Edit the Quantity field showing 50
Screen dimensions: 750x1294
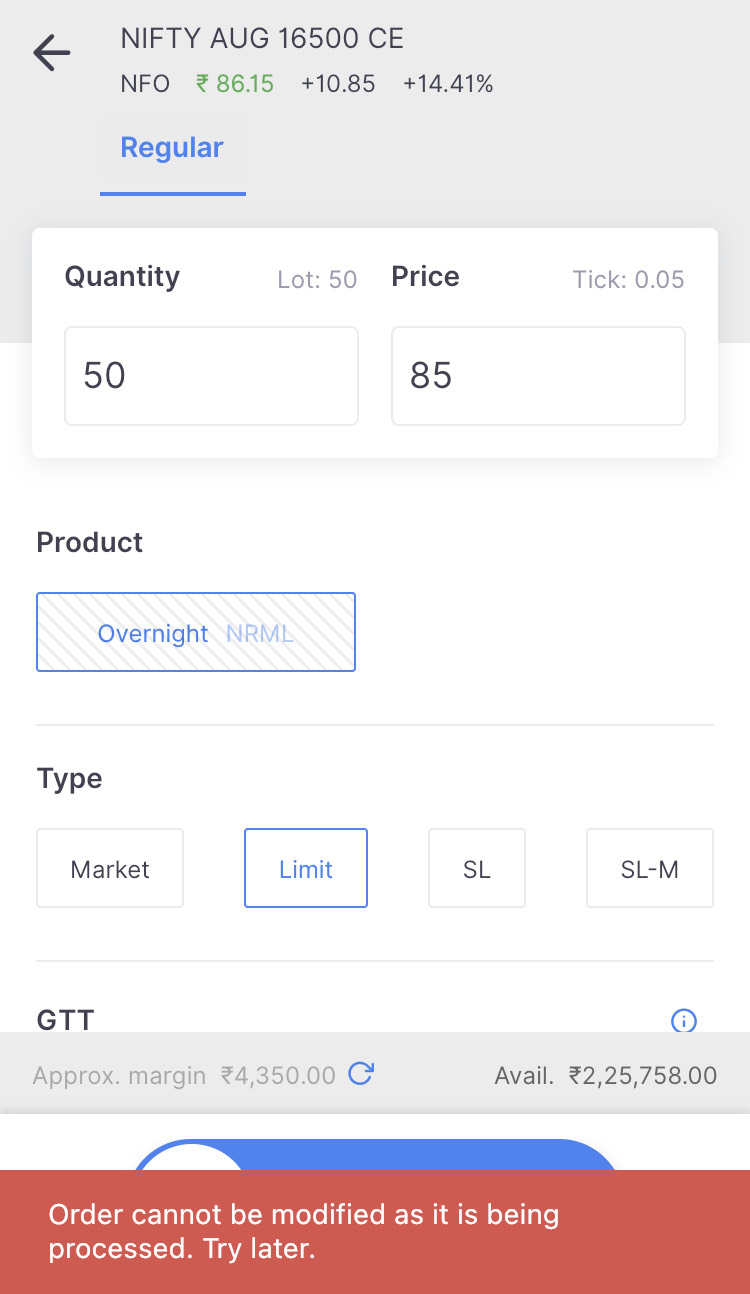[x=211, y=376]
